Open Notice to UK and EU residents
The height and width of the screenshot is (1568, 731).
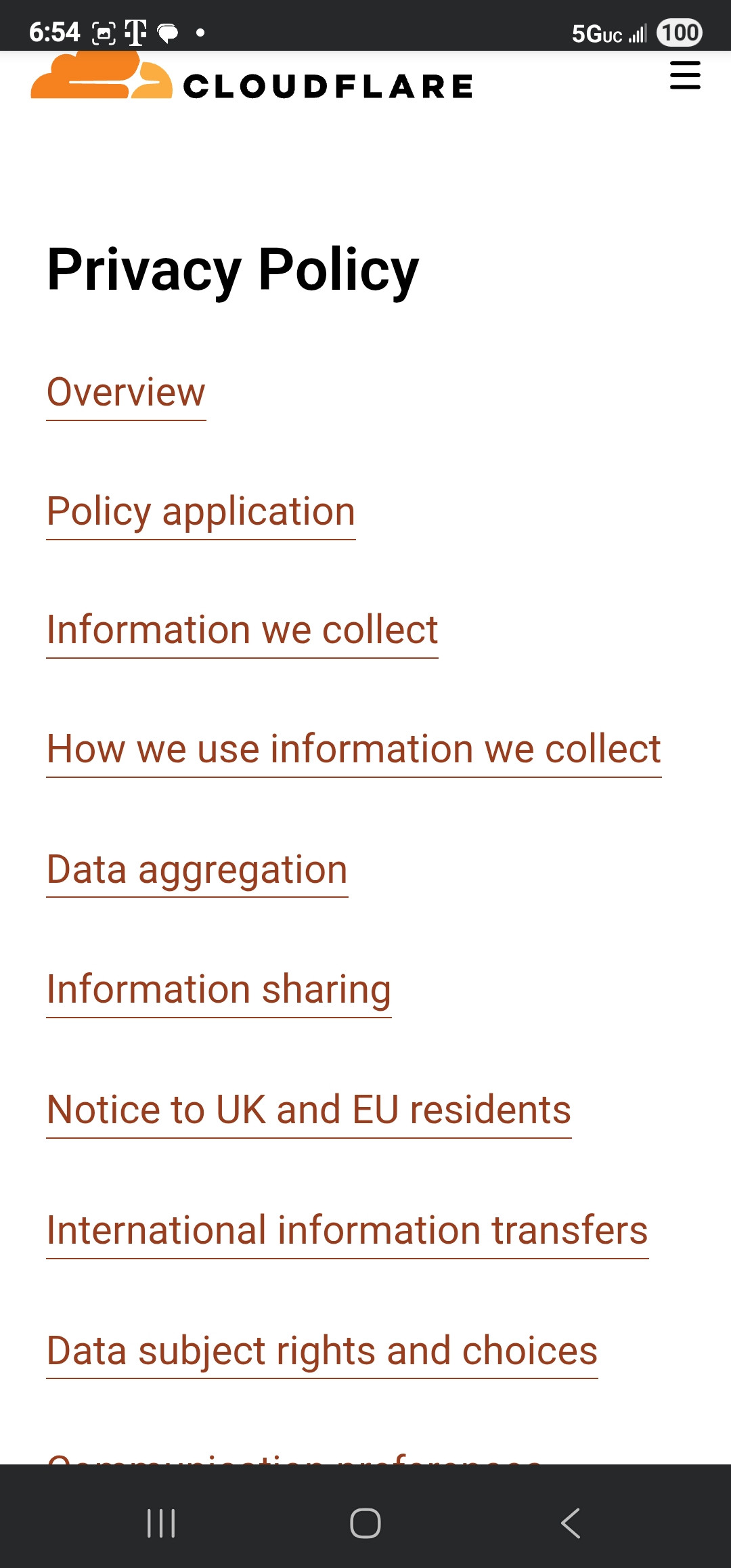coord(309,1110)
